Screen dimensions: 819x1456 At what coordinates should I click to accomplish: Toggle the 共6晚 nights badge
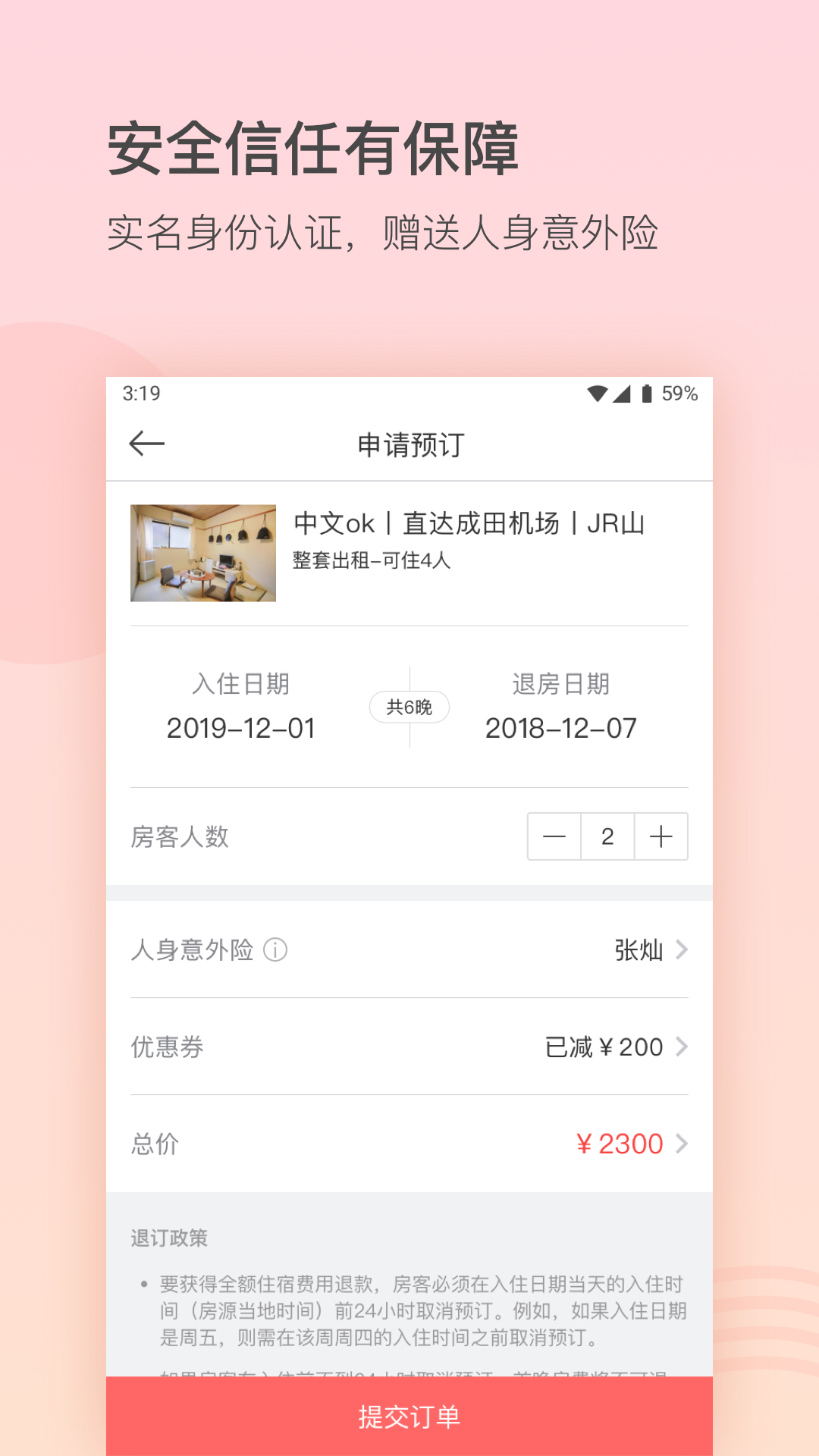pyautogui.click(x=409, y=705)
